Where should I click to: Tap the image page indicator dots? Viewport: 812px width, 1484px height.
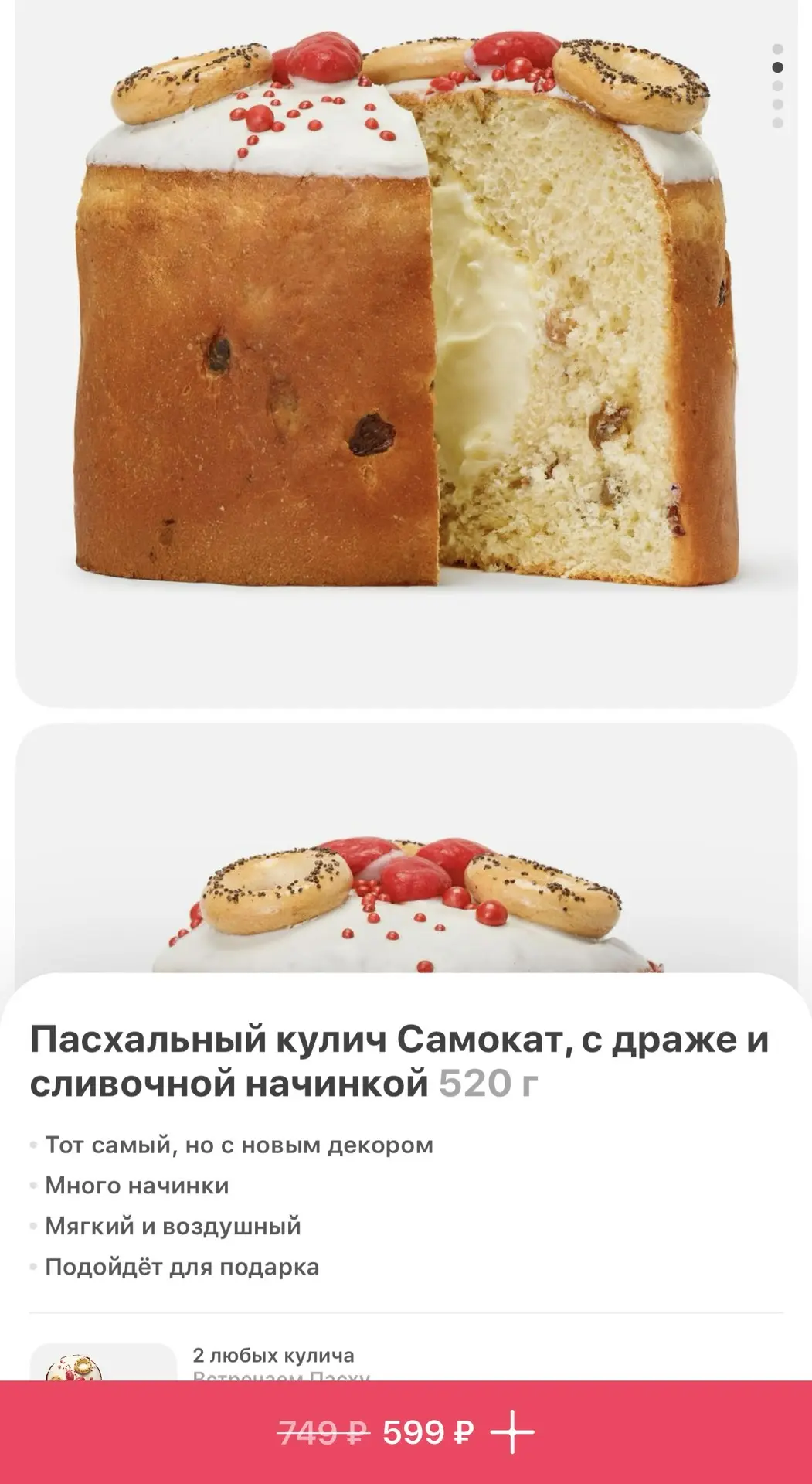click(777, 85)
